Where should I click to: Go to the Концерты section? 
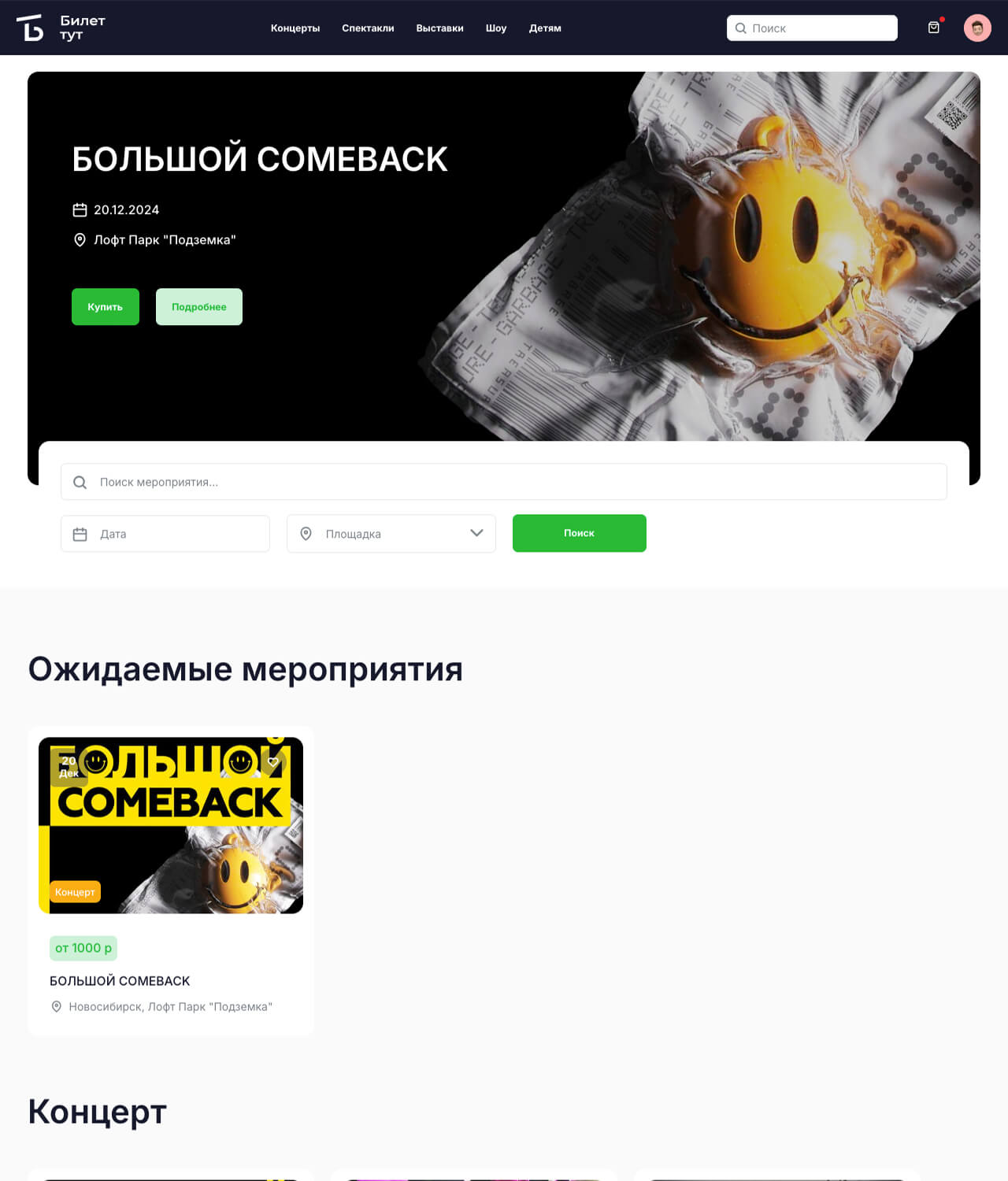point(295,28)
